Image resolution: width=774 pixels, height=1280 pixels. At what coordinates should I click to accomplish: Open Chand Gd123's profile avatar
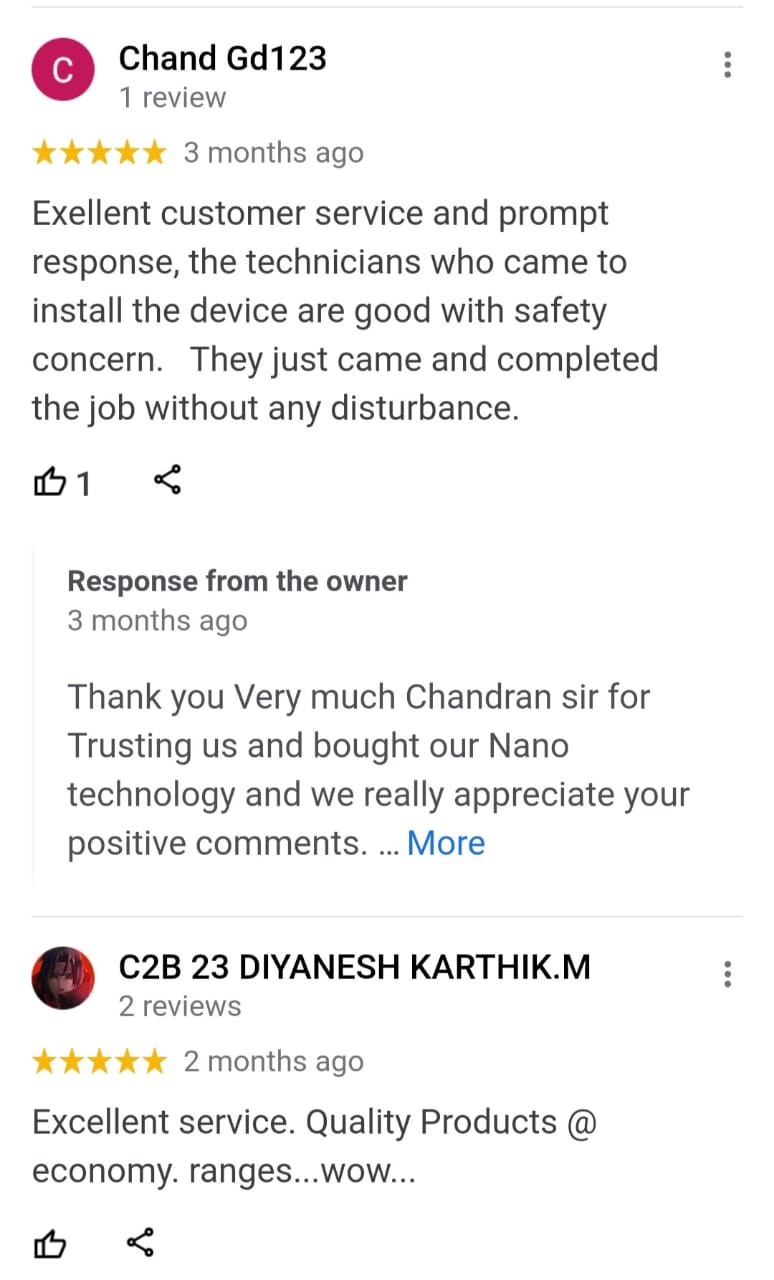tap(63, 70)
